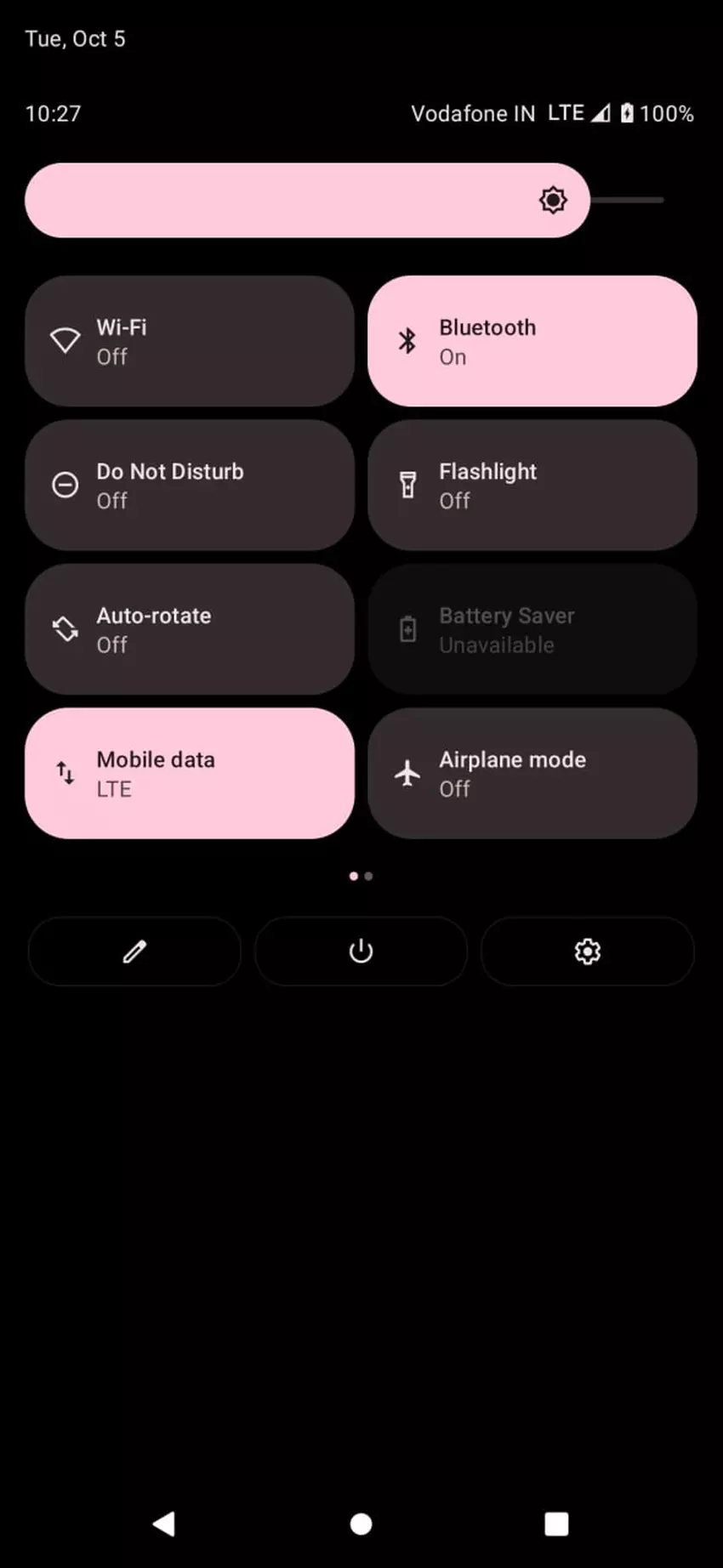Go to the home screen
Screen dimensions: 723x1568
[x=361, y=1524]
